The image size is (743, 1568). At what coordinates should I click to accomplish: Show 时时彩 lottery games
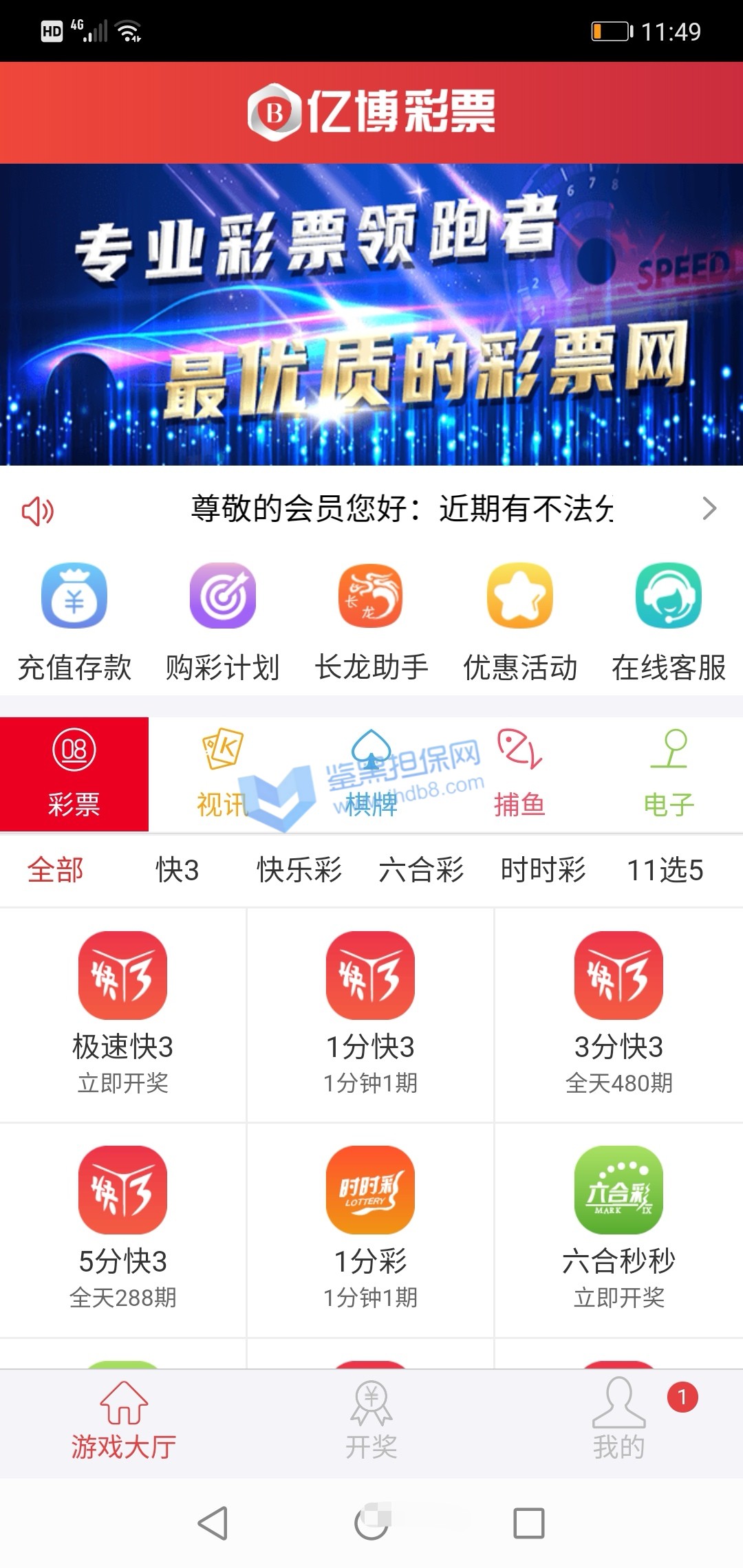pyautogui.click(x=543, y=870)
